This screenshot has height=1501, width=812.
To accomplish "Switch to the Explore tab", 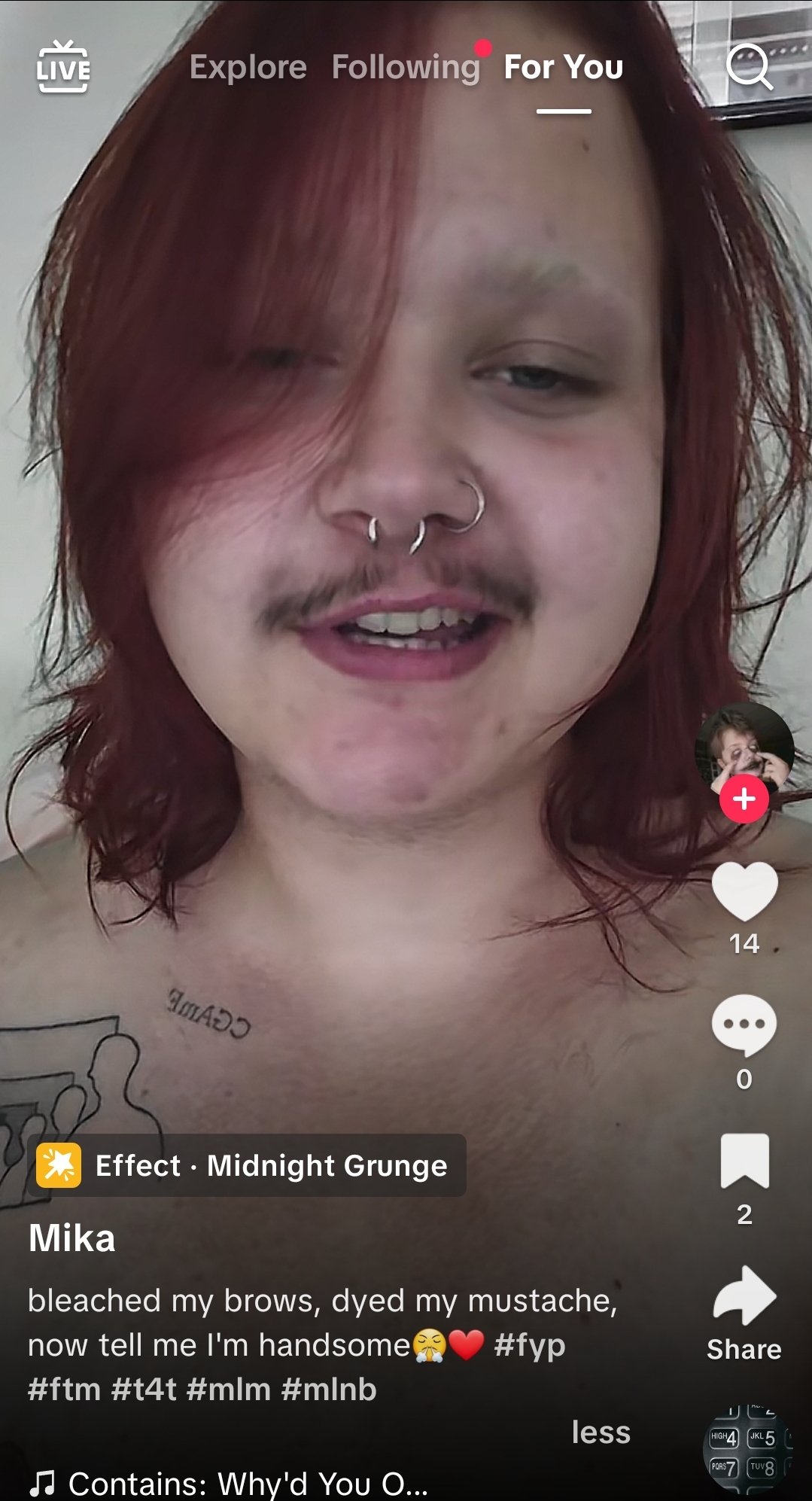I will [x=248, y=67].
